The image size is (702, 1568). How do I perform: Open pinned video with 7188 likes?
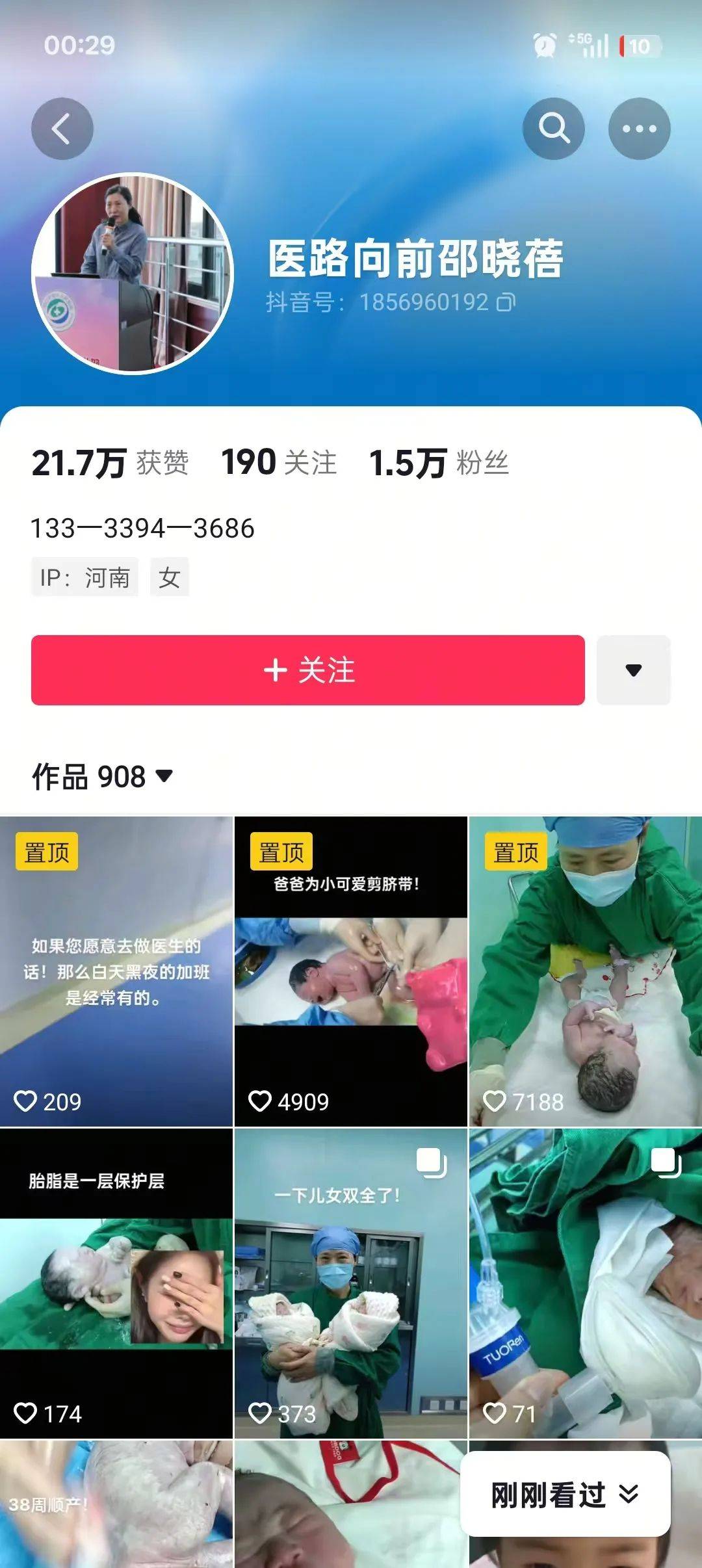coord(585,971)
